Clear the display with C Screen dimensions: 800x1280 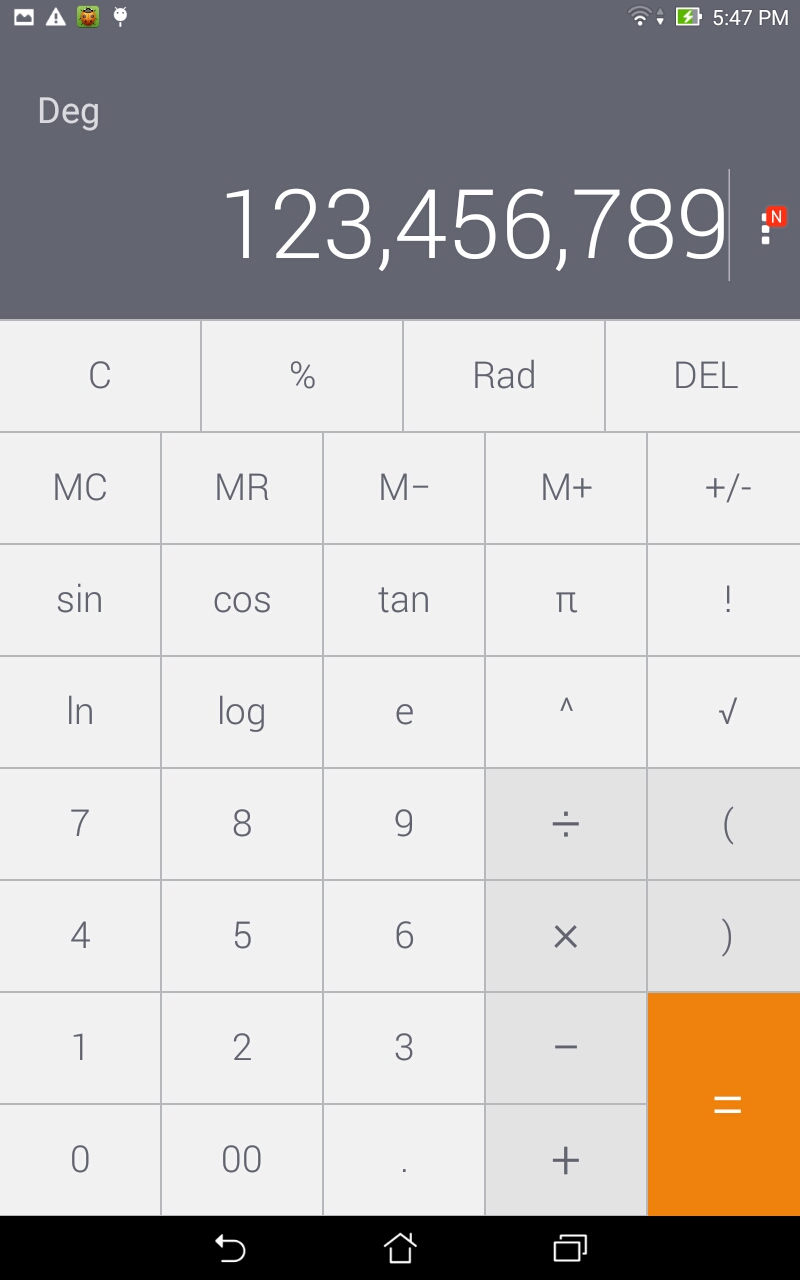(100, 376)
